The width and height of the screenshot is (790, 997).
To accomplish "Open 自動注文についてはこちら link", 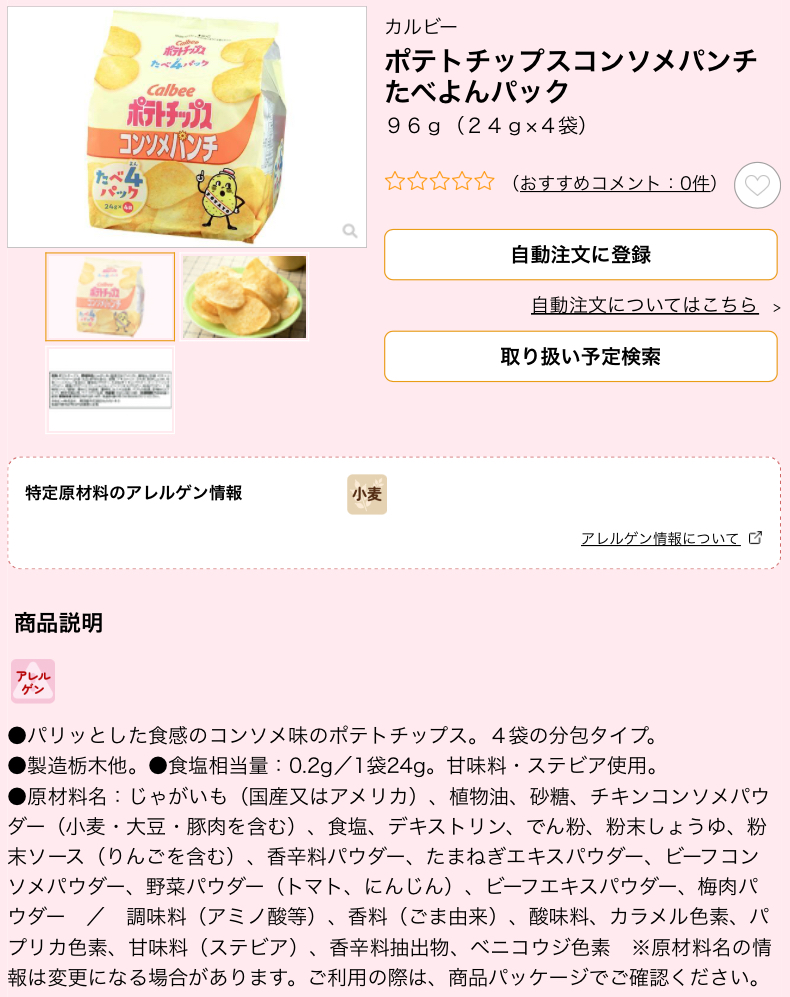I will (x=644, y=306).
